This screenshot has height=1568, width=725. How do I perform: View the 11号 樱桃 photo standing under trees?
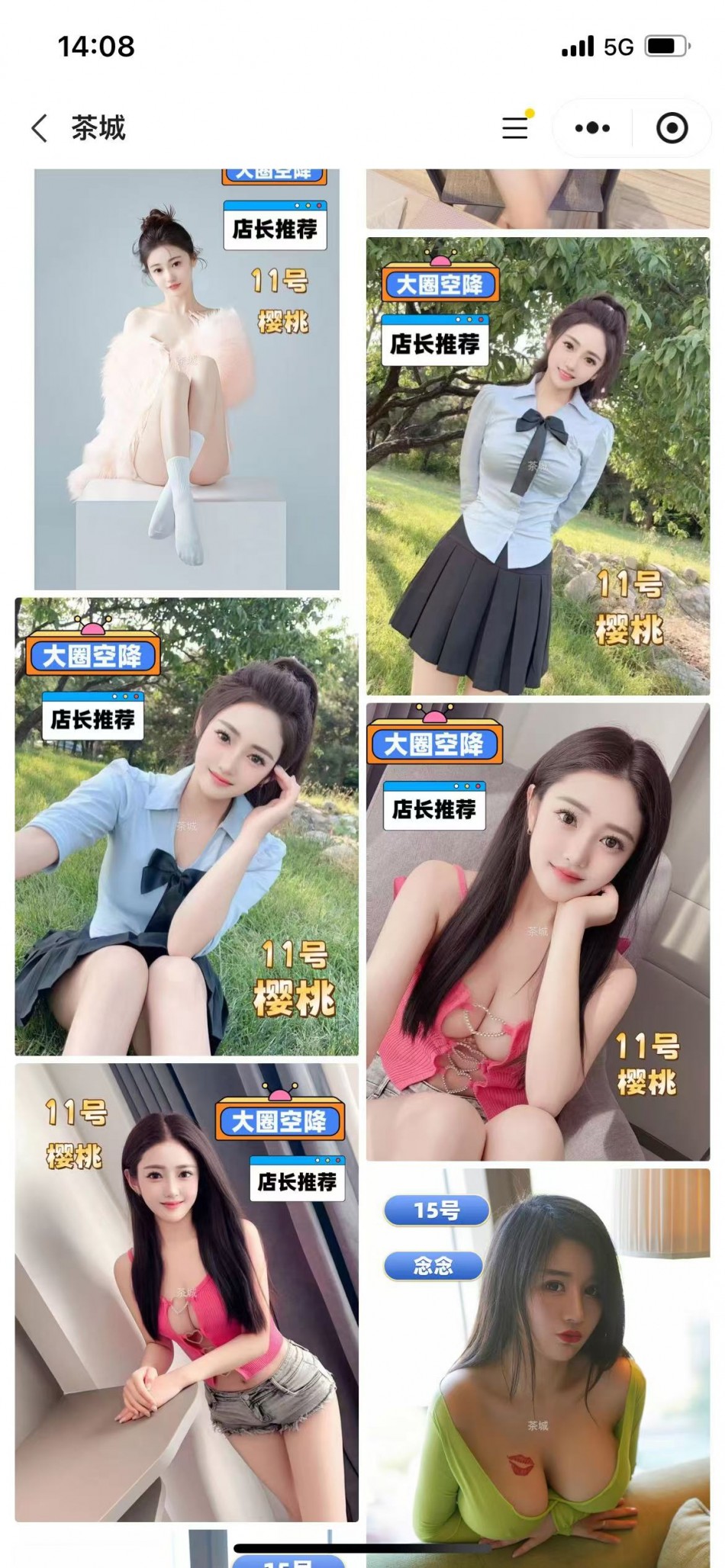(x=537, y=467)
